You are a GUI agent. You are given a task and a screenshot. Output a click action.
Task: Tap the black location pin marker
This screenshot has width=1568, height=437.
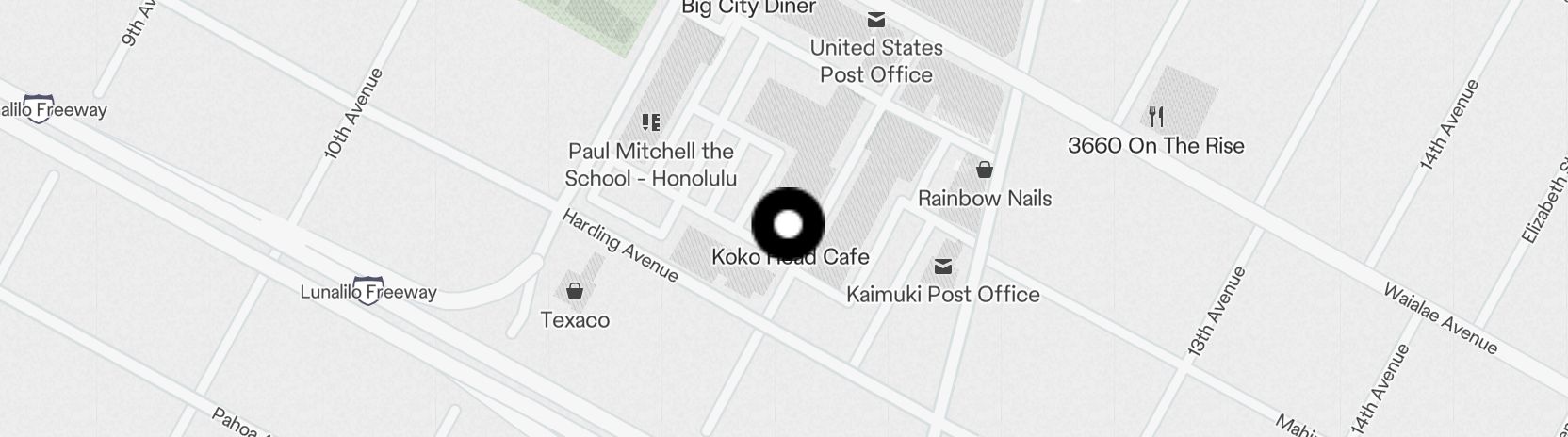pyautogui.click(x=788, y=225)
